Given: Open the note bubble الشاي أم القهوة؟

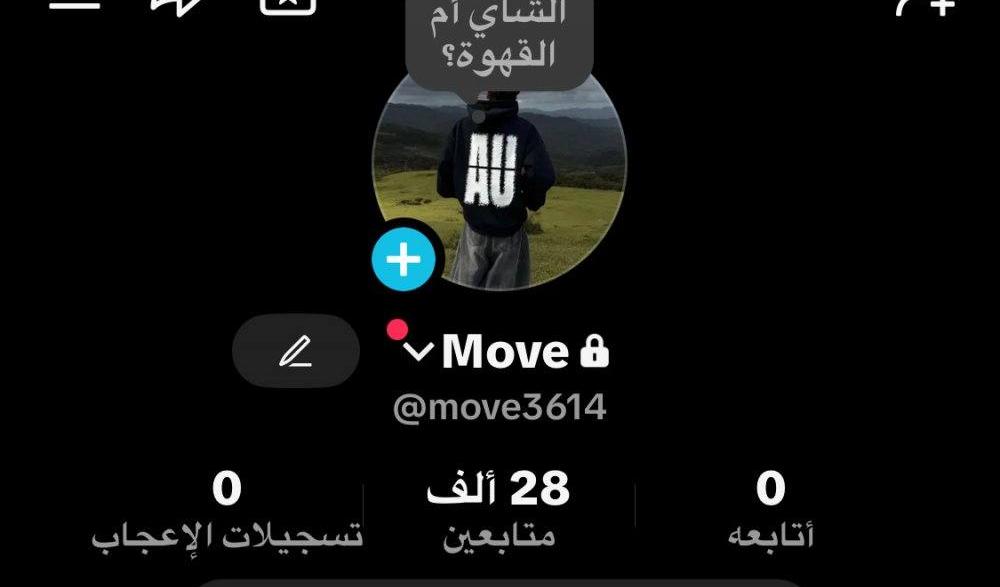Looking at the screenshot, I should coord(499,38).
